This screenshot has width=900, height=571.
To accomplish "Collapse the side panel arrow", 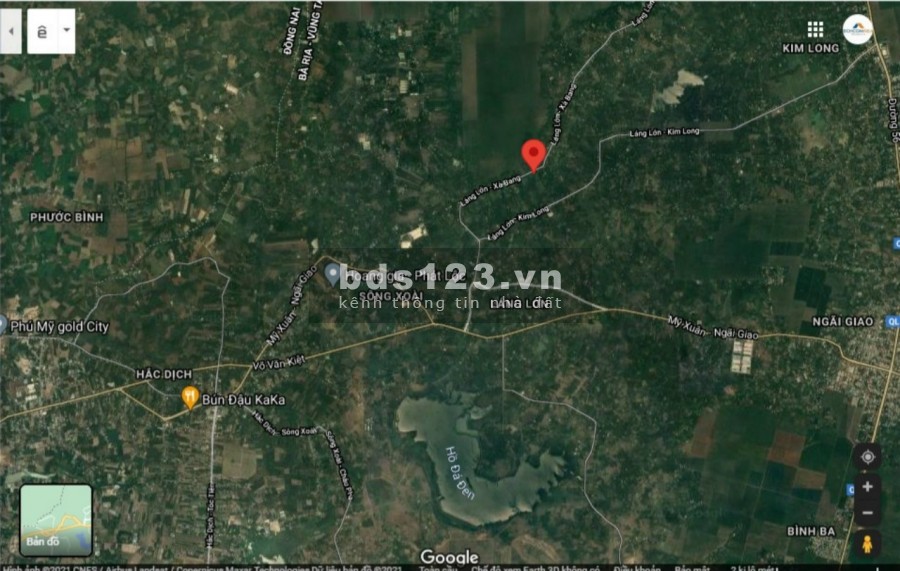I will click(x=10, y=31).
